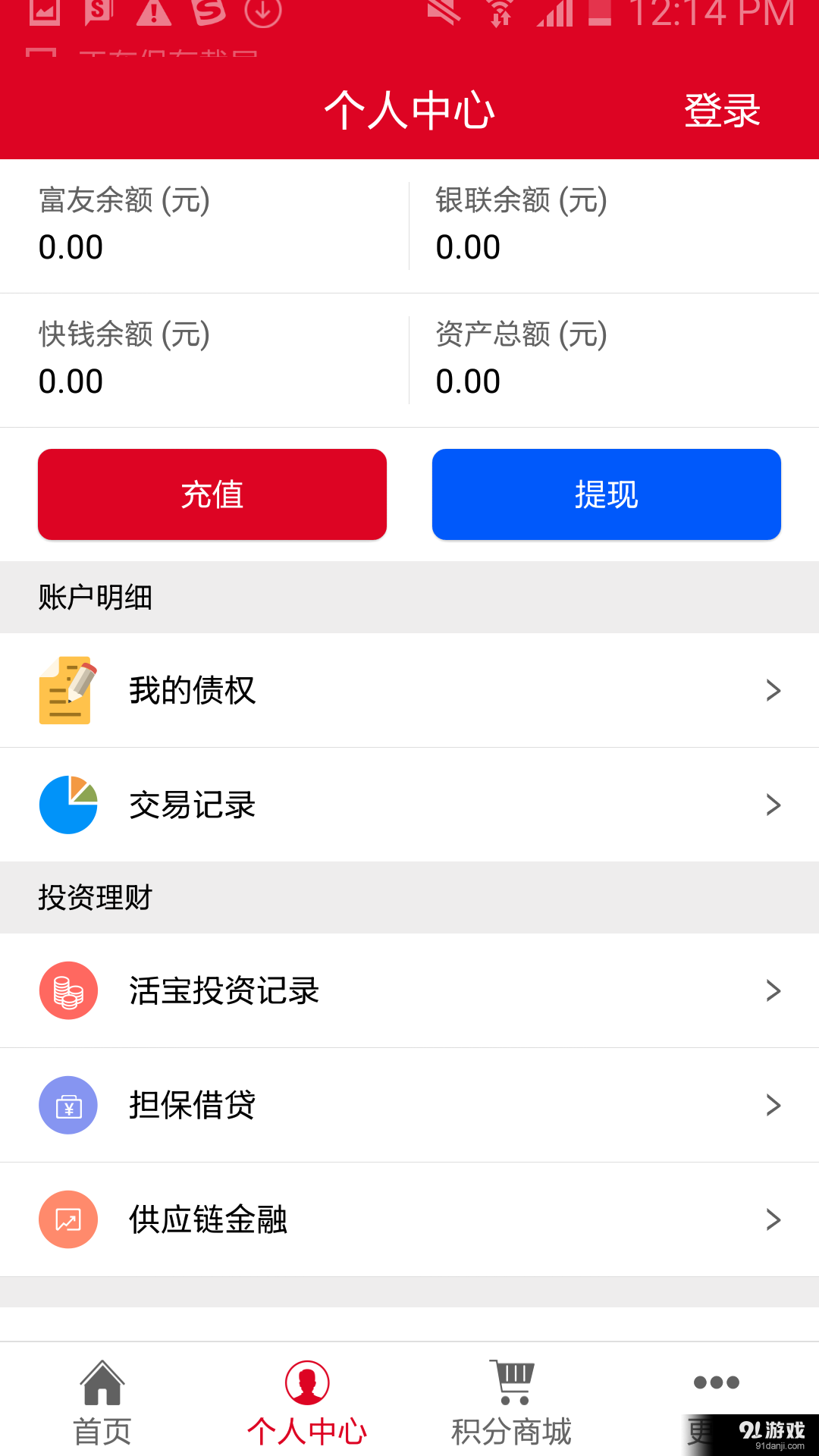
Task: Open 供应链金融 via its chart icon
Action: 67,1219
